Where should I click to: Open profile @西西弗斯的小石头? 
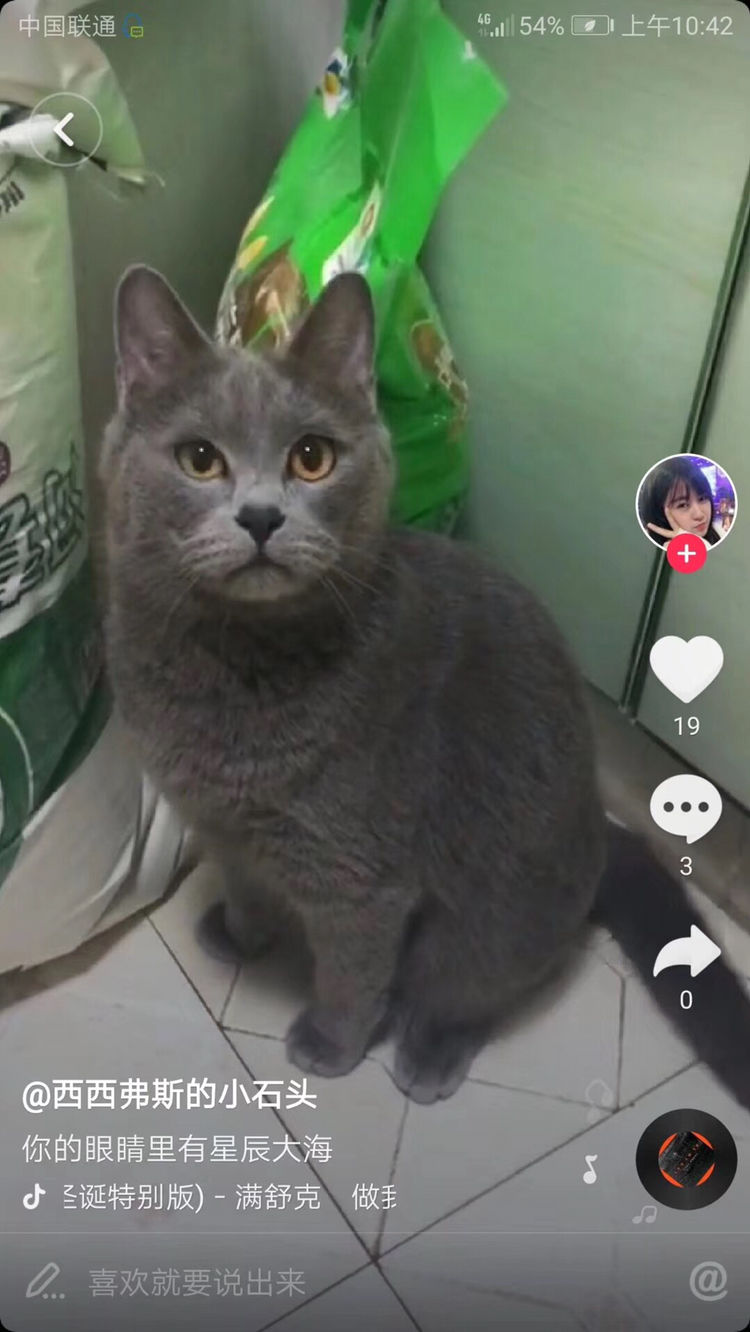click(169, 1095)
